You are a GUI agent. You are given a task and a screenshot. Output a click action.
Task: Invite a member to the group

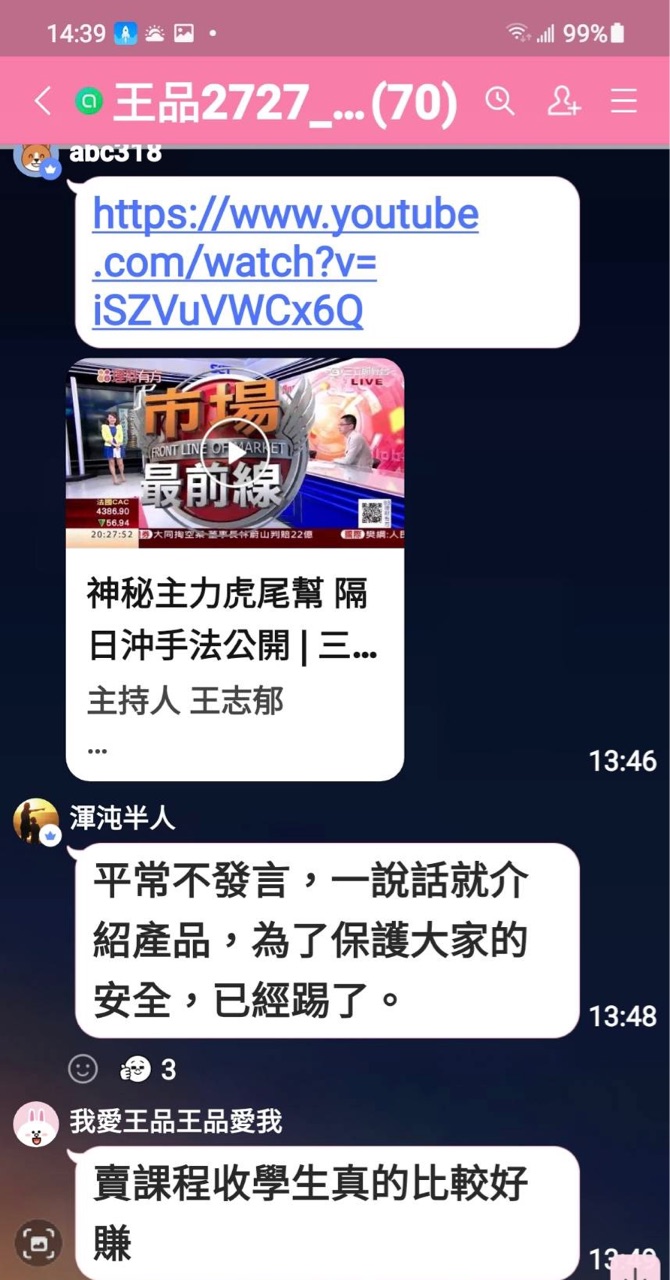[563, 101]
